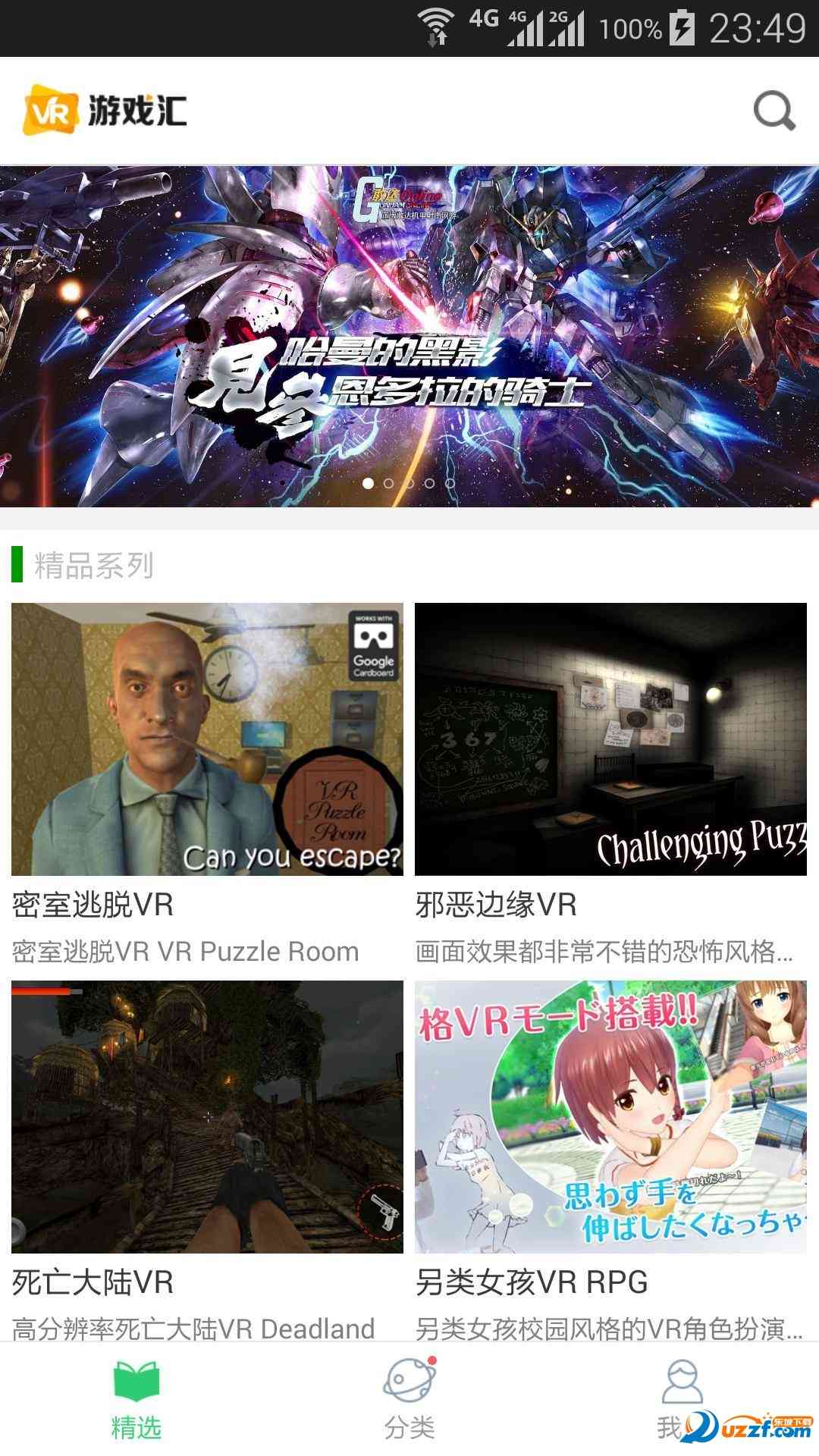This screenshot has width=819, height=1456.
Task: Switch to the 分类 tab
Action: click(409, 1400)
